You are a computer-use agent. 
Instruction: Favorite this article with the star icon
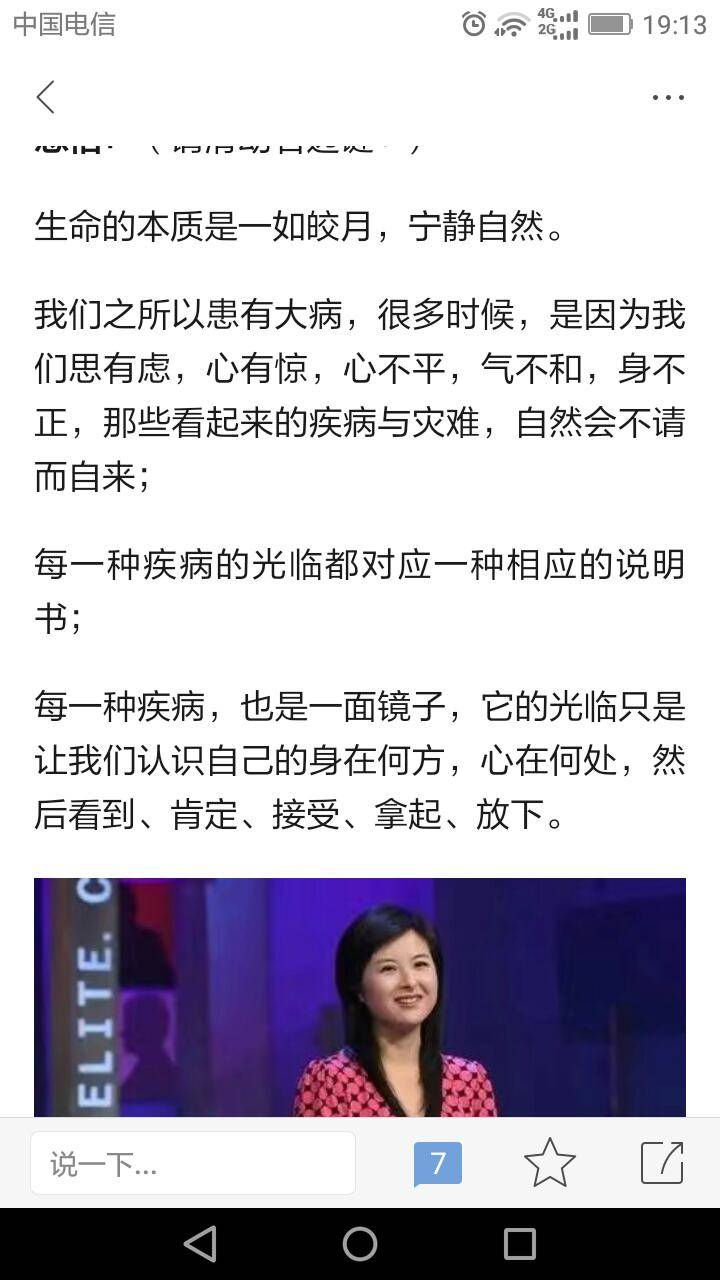coord(549,1163)
